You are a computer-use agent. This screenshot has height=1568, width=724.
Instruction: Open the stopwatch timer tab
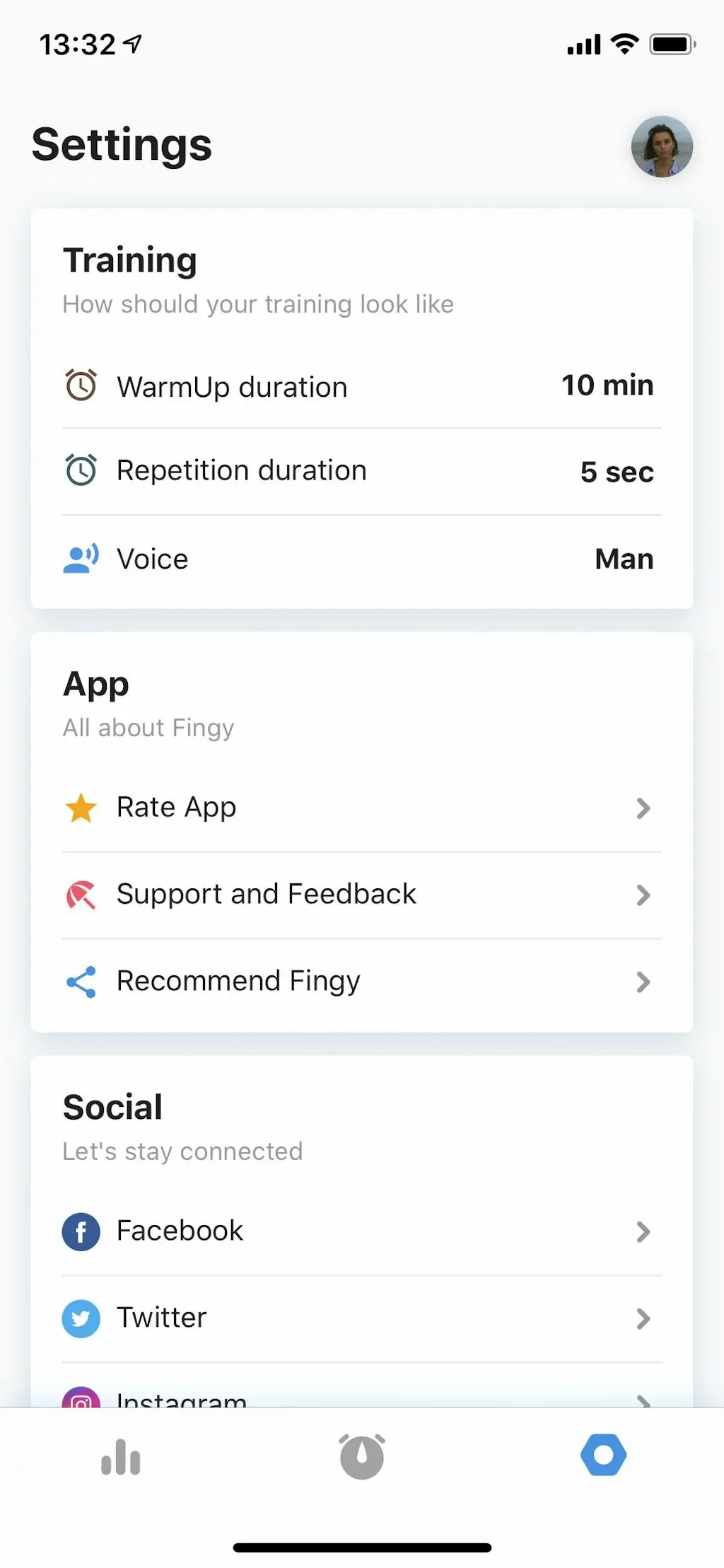(361, 1457)
